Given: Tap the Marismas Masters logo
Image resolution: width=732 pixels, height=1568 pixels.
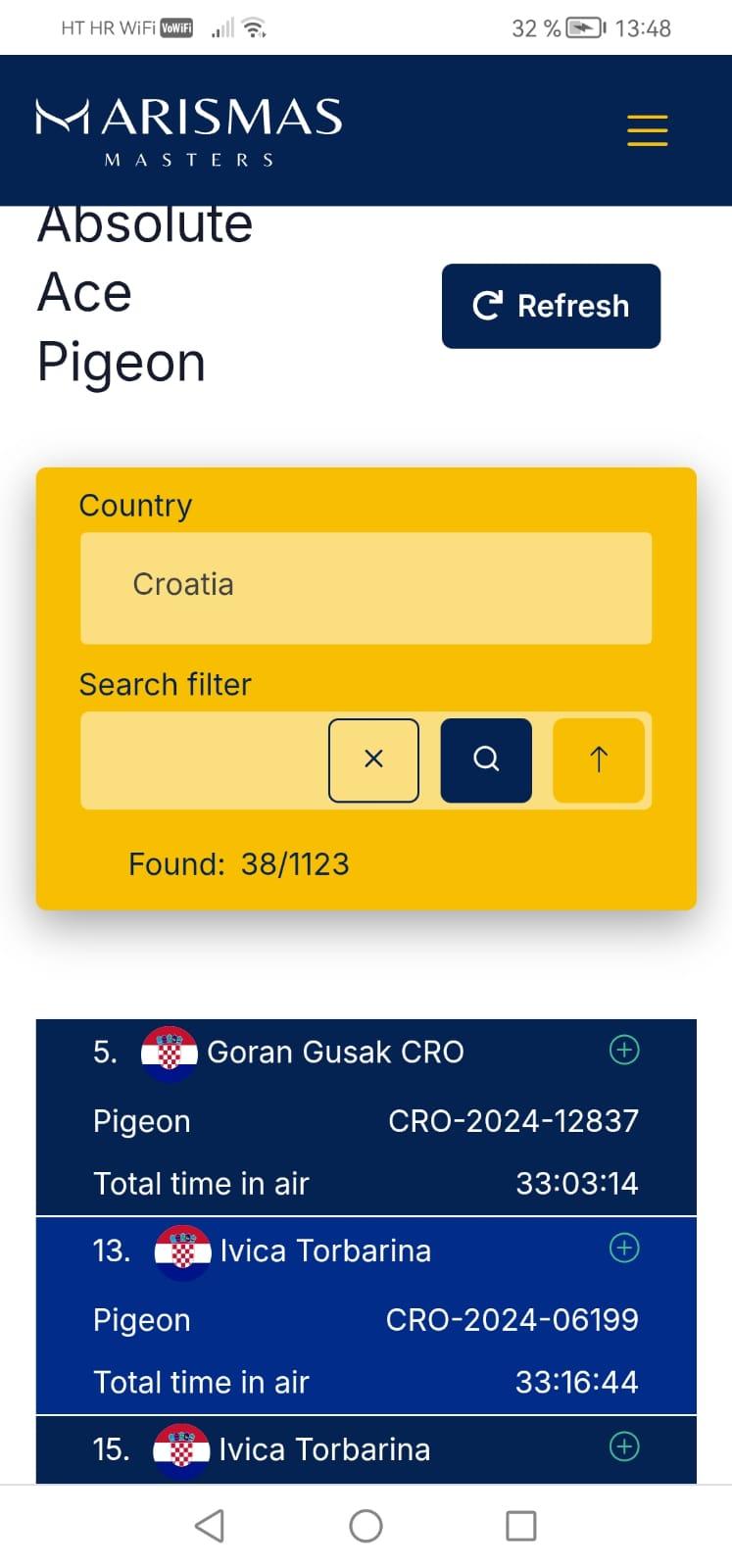Looking at the screenshot, I should (189, 130).
